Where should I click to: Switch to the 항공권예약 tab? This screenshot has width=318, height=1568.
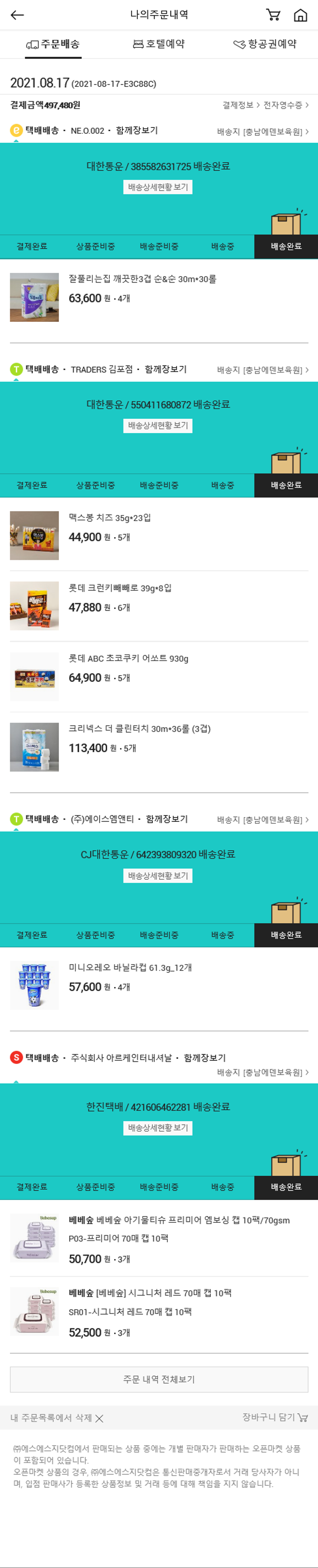[265, 44]
